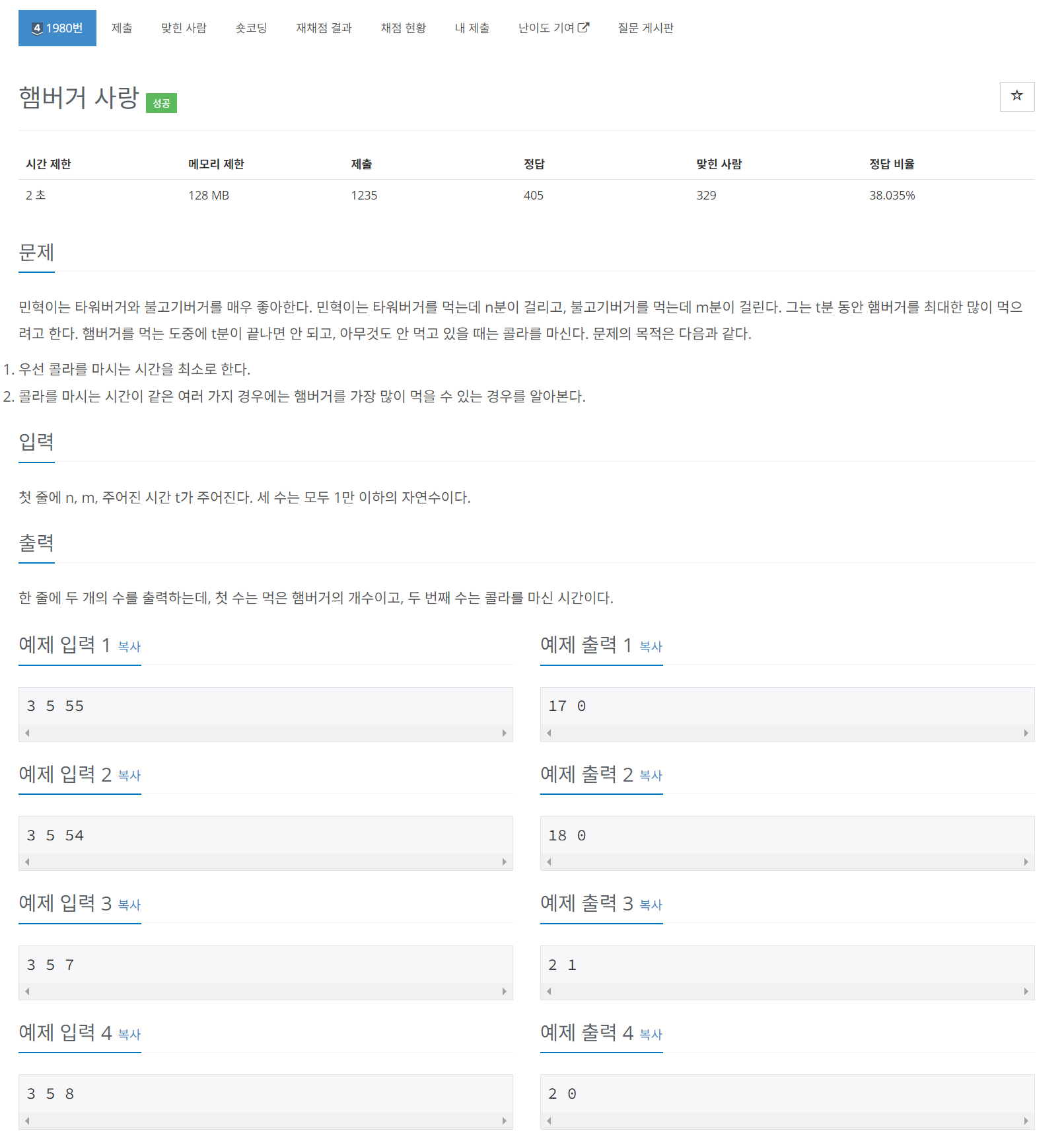Go to the 질문 게시판 tab

pos(645,28)
